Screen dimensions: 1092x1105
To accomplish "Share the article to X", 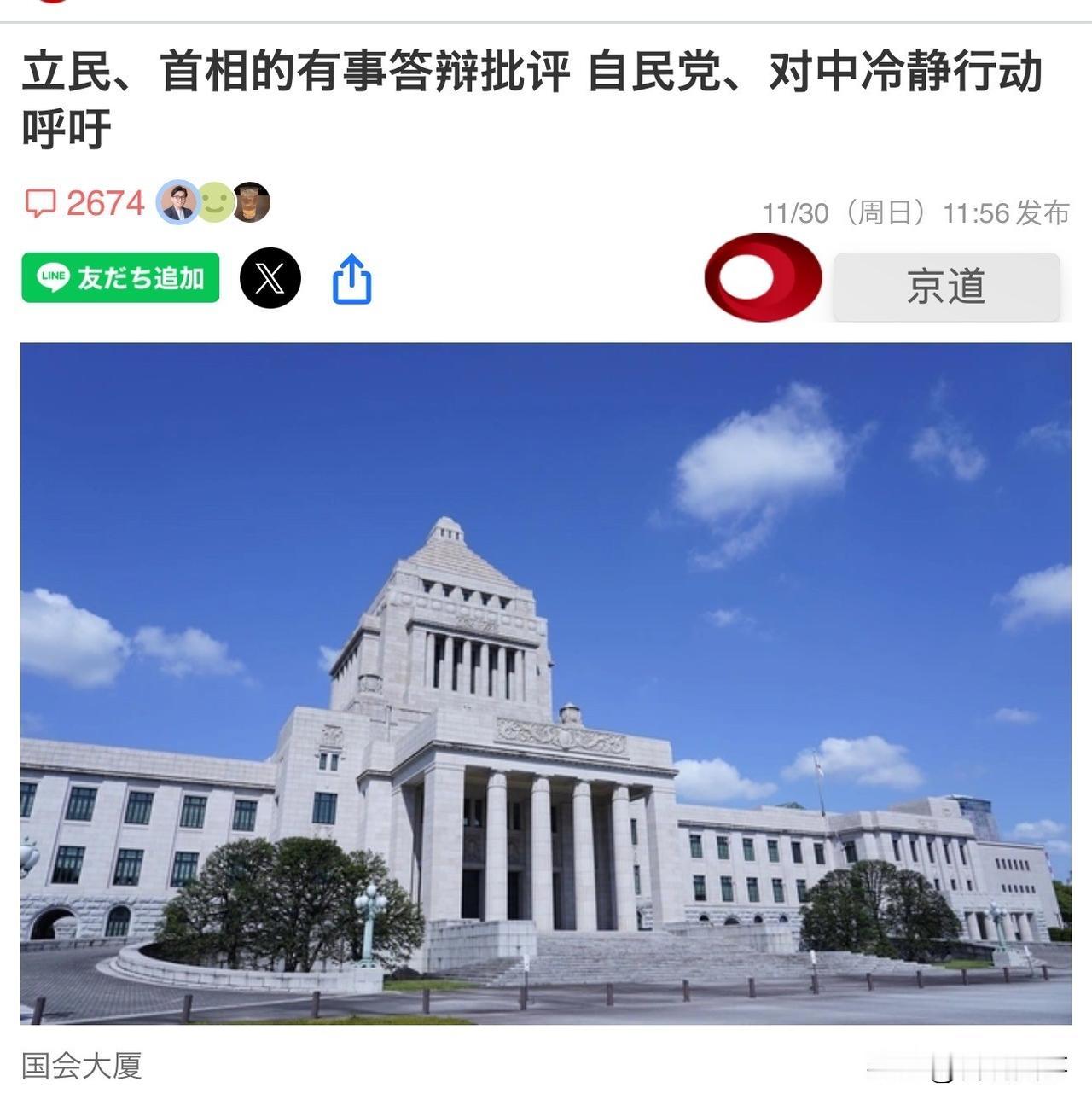I will [x=270, y=277].
